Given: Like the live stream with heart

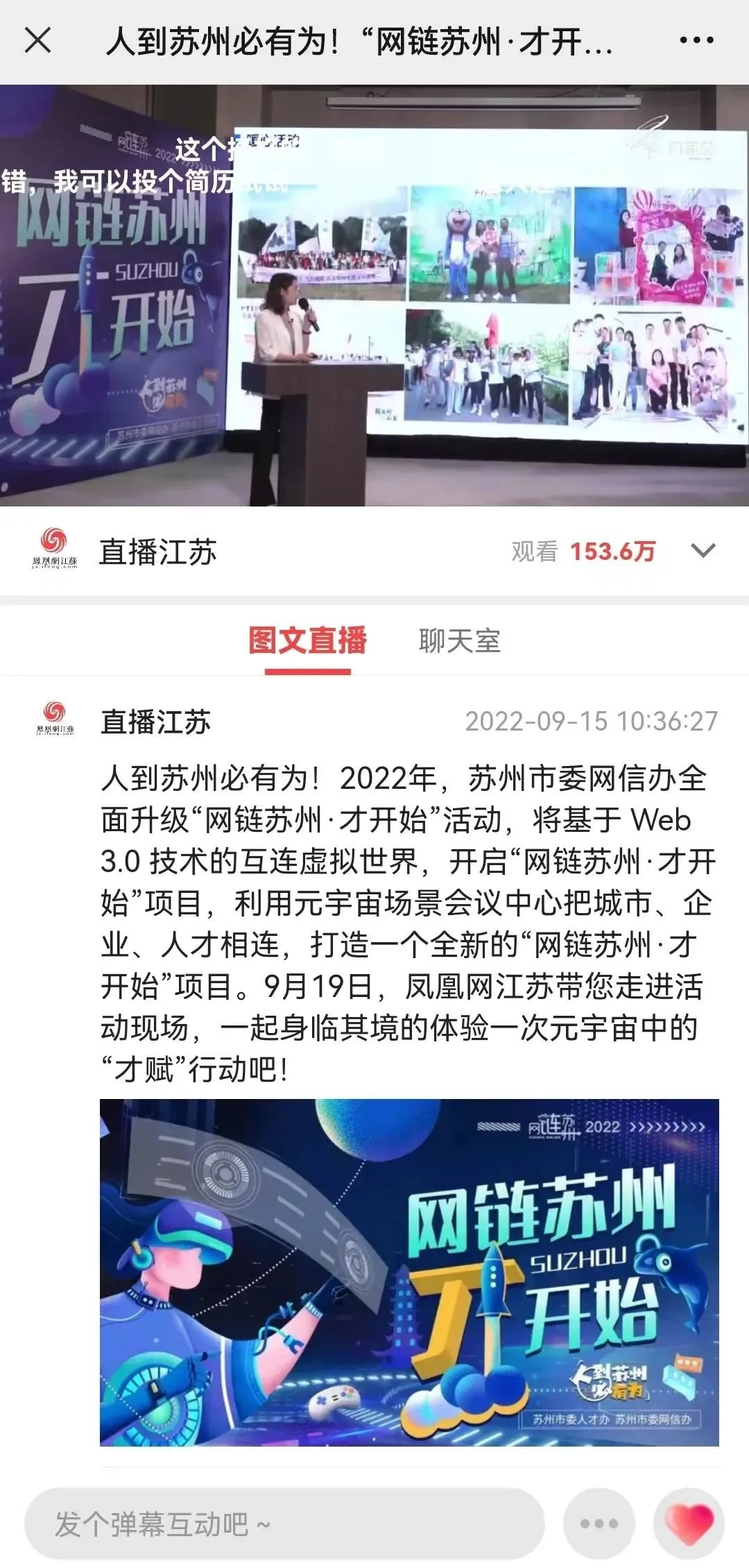Looking at the screenshot, I should 689,1524.
